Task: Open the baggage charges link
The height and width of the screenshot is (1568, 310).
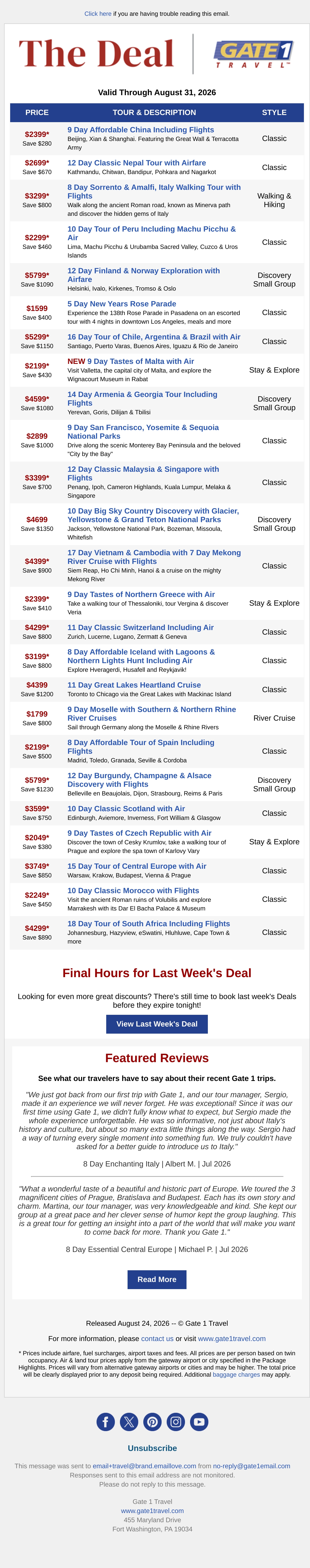Action: (x=236, y=1374)
